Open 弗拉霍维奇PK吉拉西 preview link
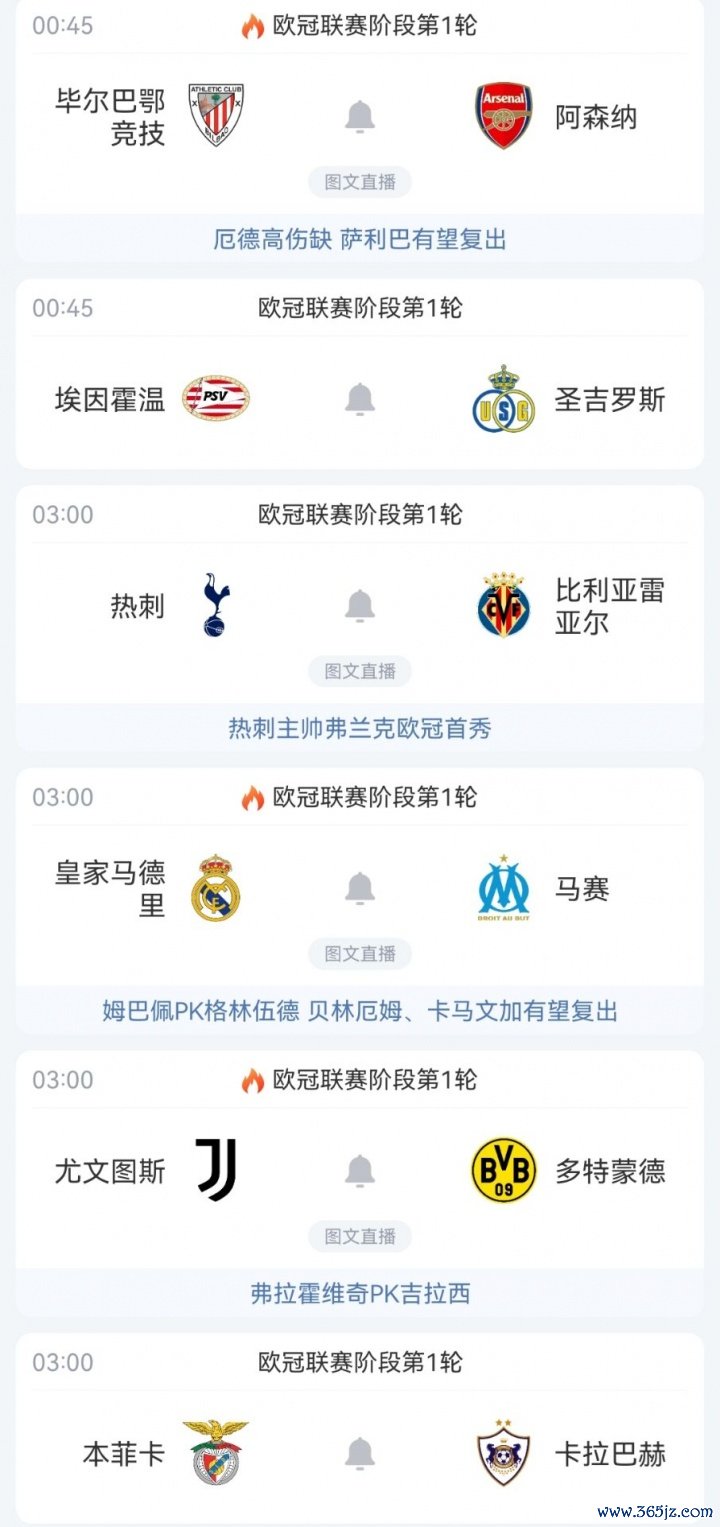720x1527 pixels. point(360,1294)
